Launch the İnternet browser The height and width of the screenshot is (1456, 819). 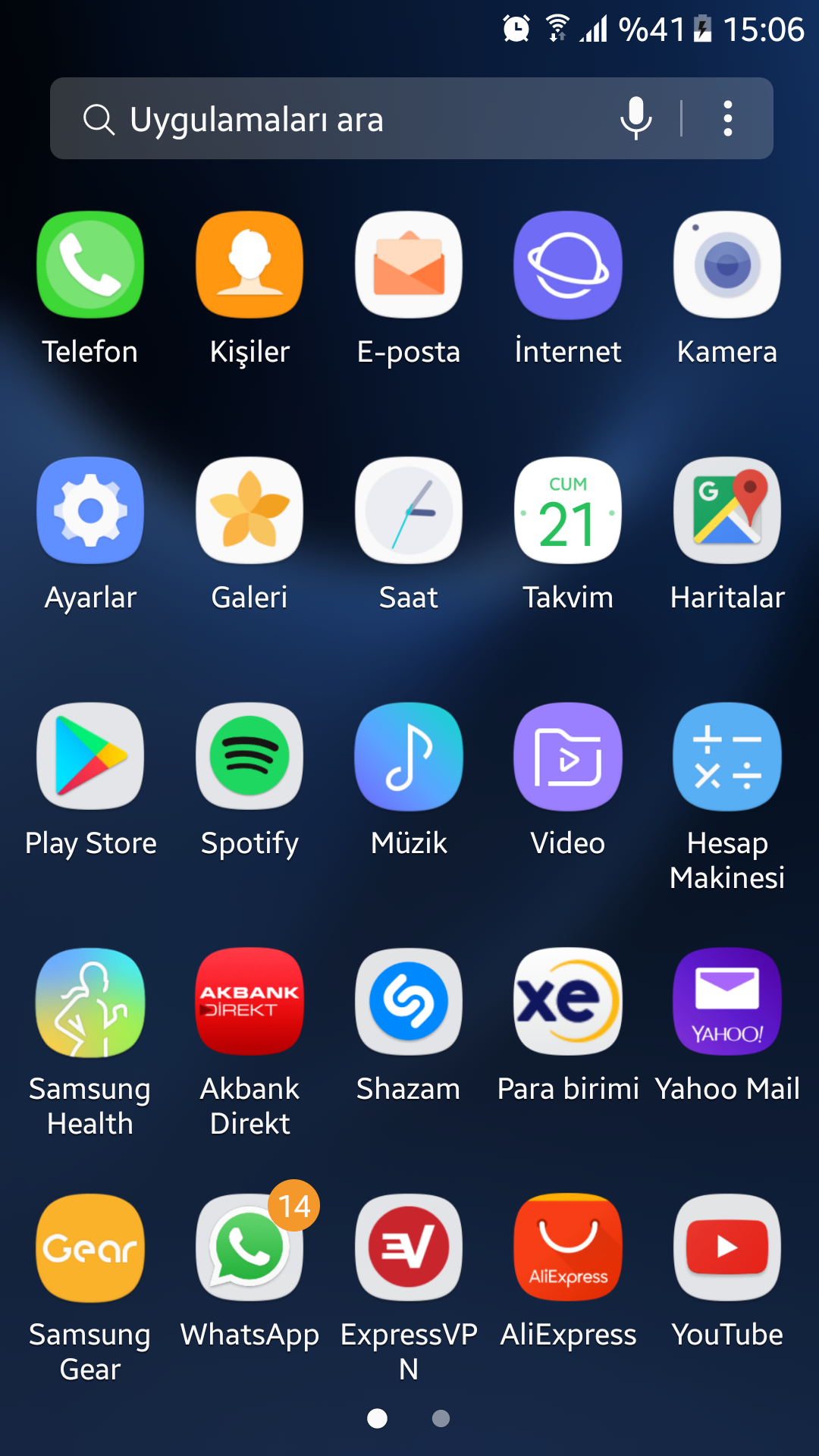(x=568, y=265)
